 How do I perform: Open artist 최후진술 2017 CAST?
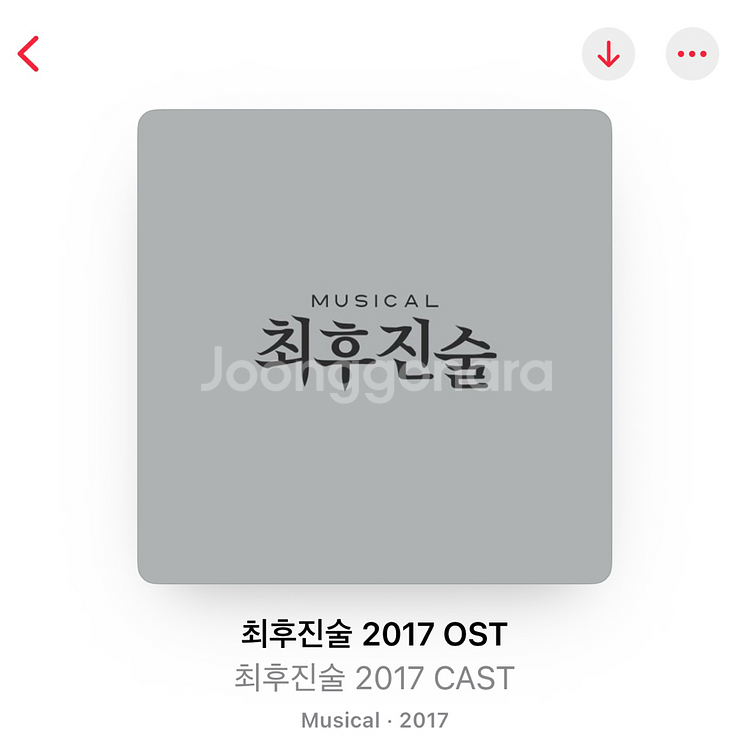click(x=374, y=678)
